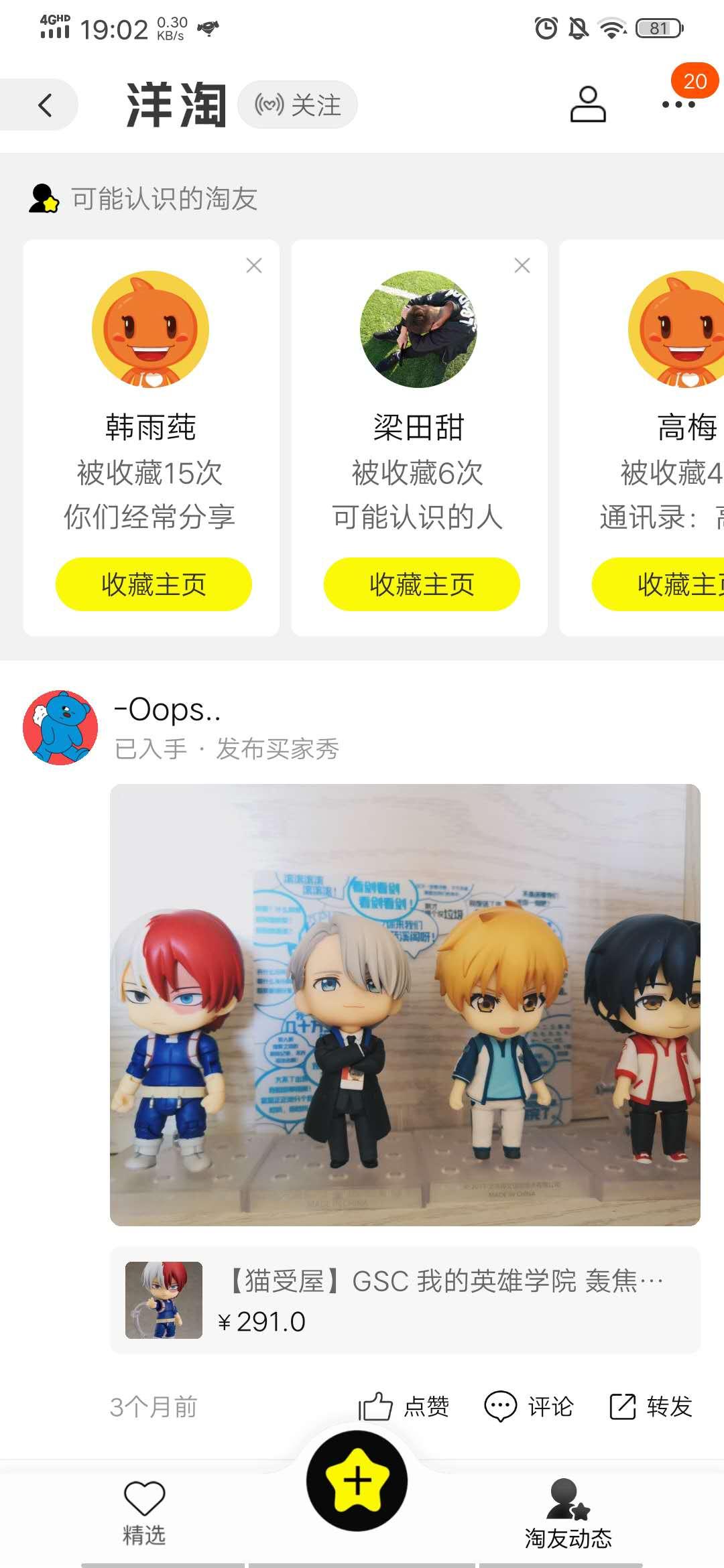Tap 收藏主页 under 韩雨莼

tap(154, 584)
